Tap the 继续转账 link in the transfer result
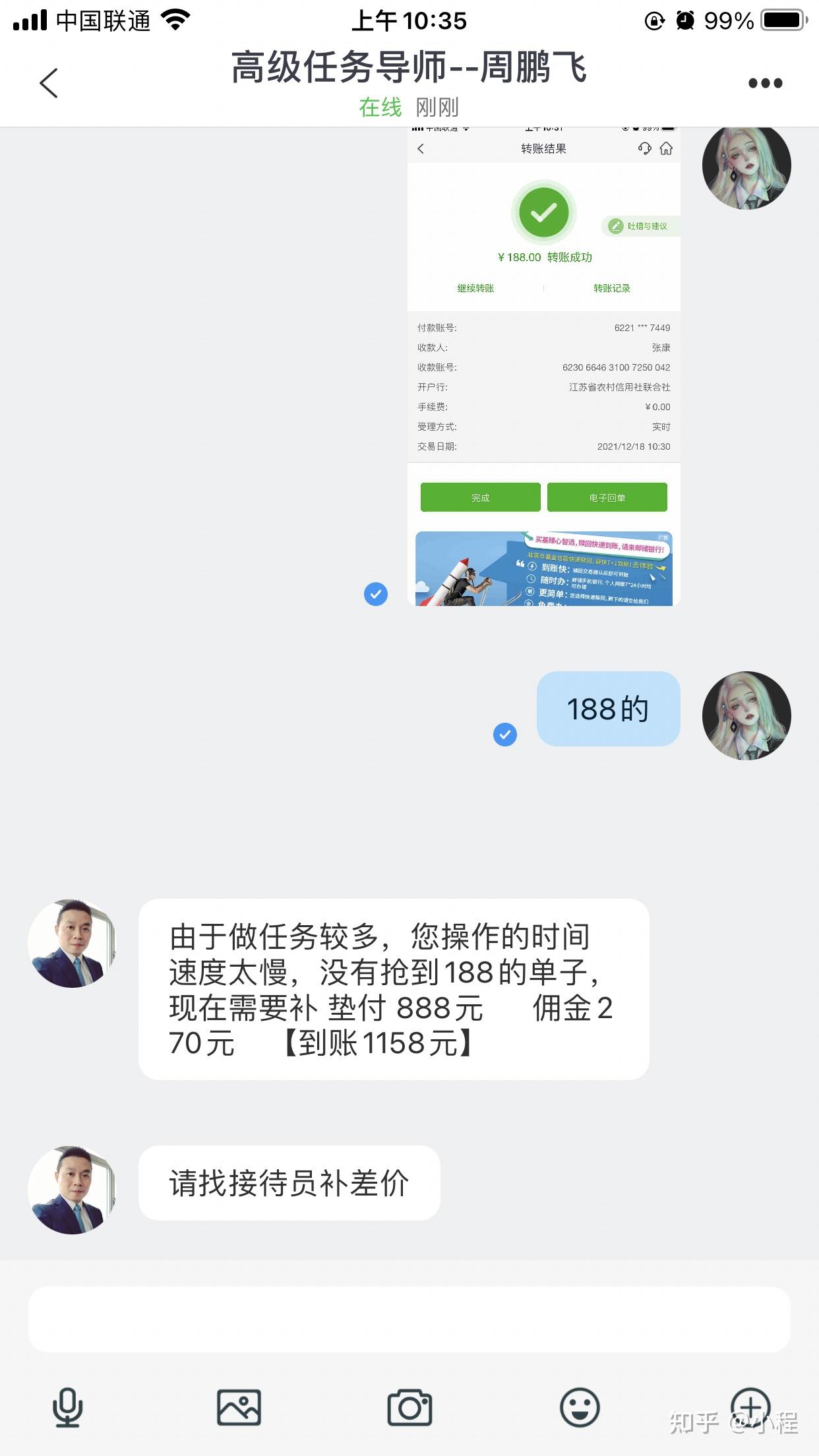Viewport: 819px width, 1456px height. click(477, 288)
